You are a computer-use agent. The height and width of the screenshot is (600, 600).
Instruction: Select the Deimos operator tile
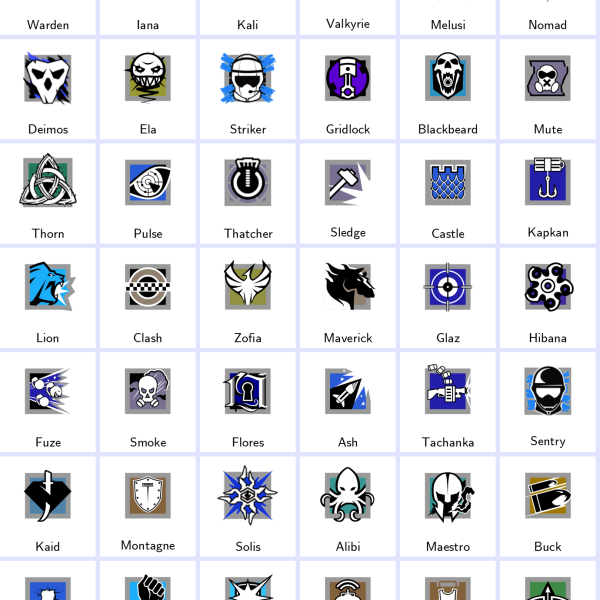tap(48, 90)
